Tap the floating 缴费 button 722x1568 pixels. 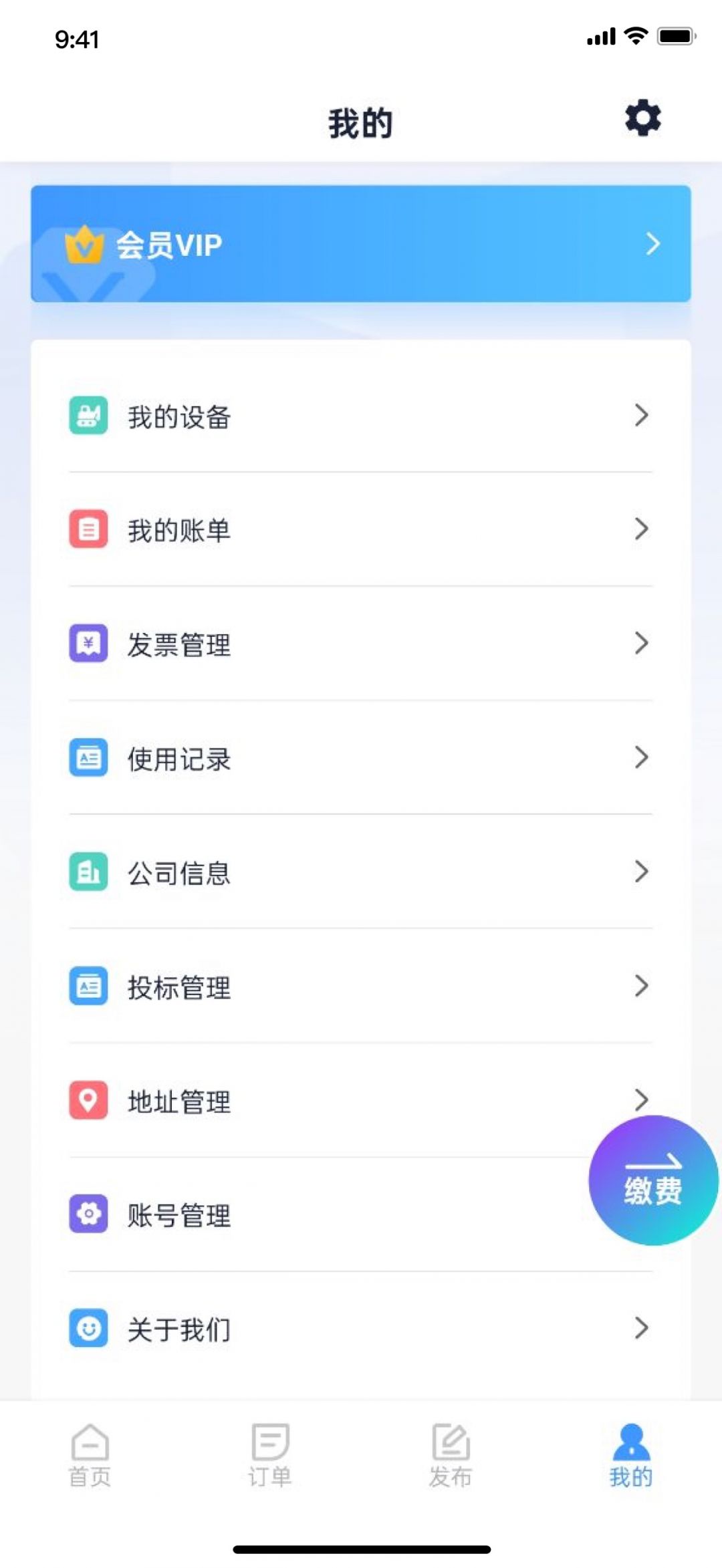[x=653, y=1180]
